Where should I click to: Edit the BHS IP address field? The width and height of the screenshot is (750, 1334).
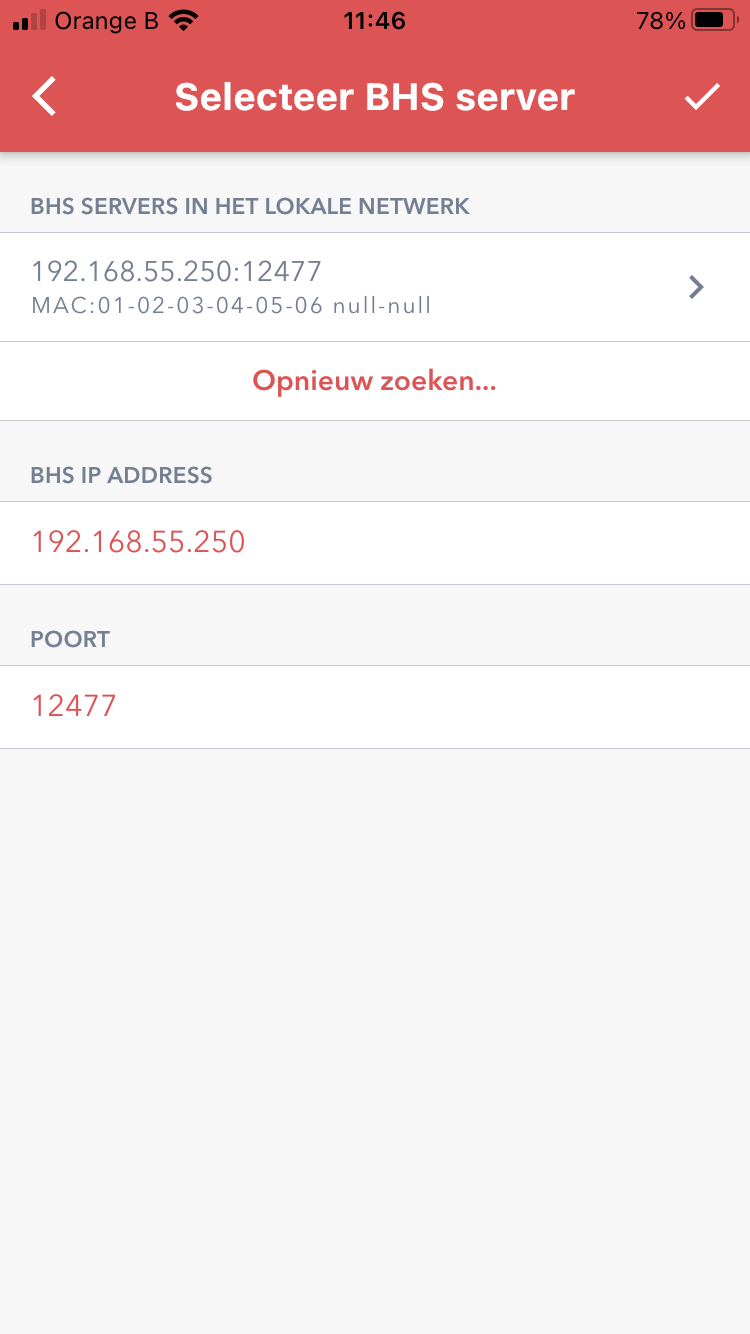(375, 543)
